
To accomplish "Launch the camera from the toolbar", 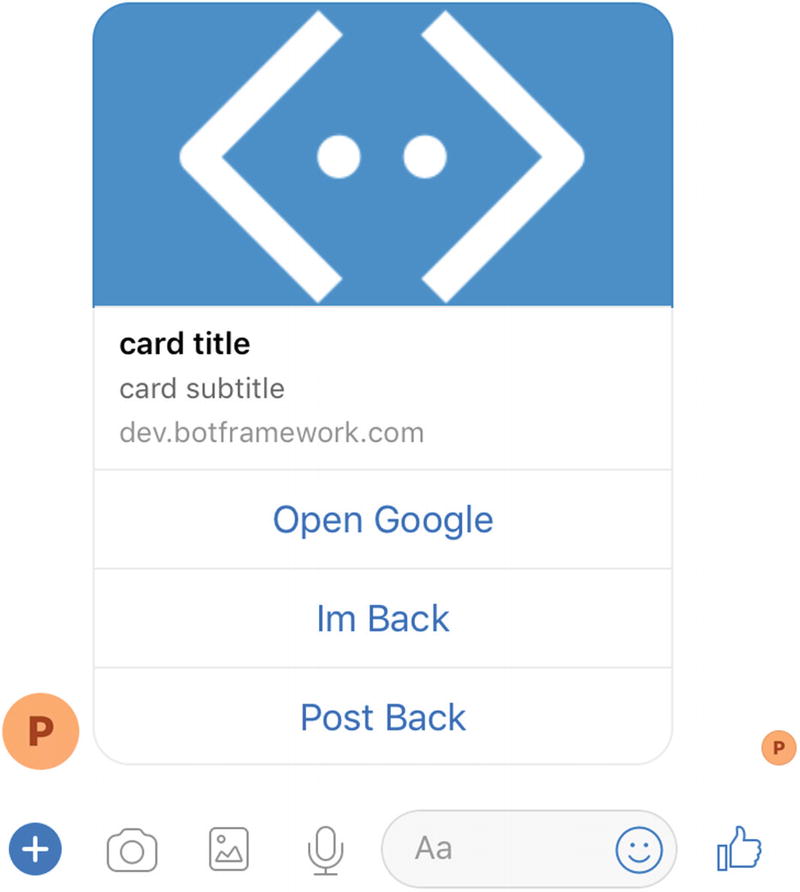I will click(x=131, y=850).
